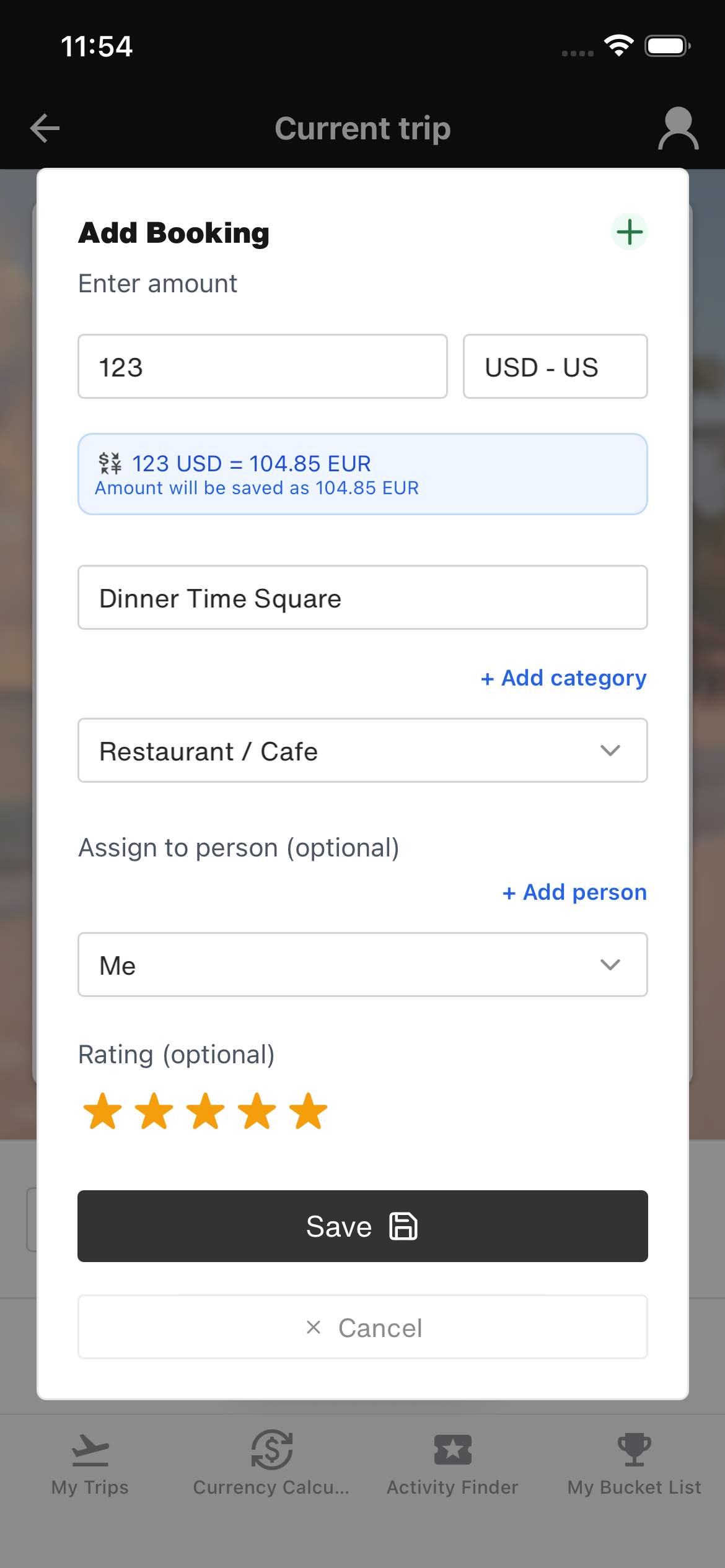Open the user profile icon
This screenshot has height=1568, width=725.
tap(678, 128)
